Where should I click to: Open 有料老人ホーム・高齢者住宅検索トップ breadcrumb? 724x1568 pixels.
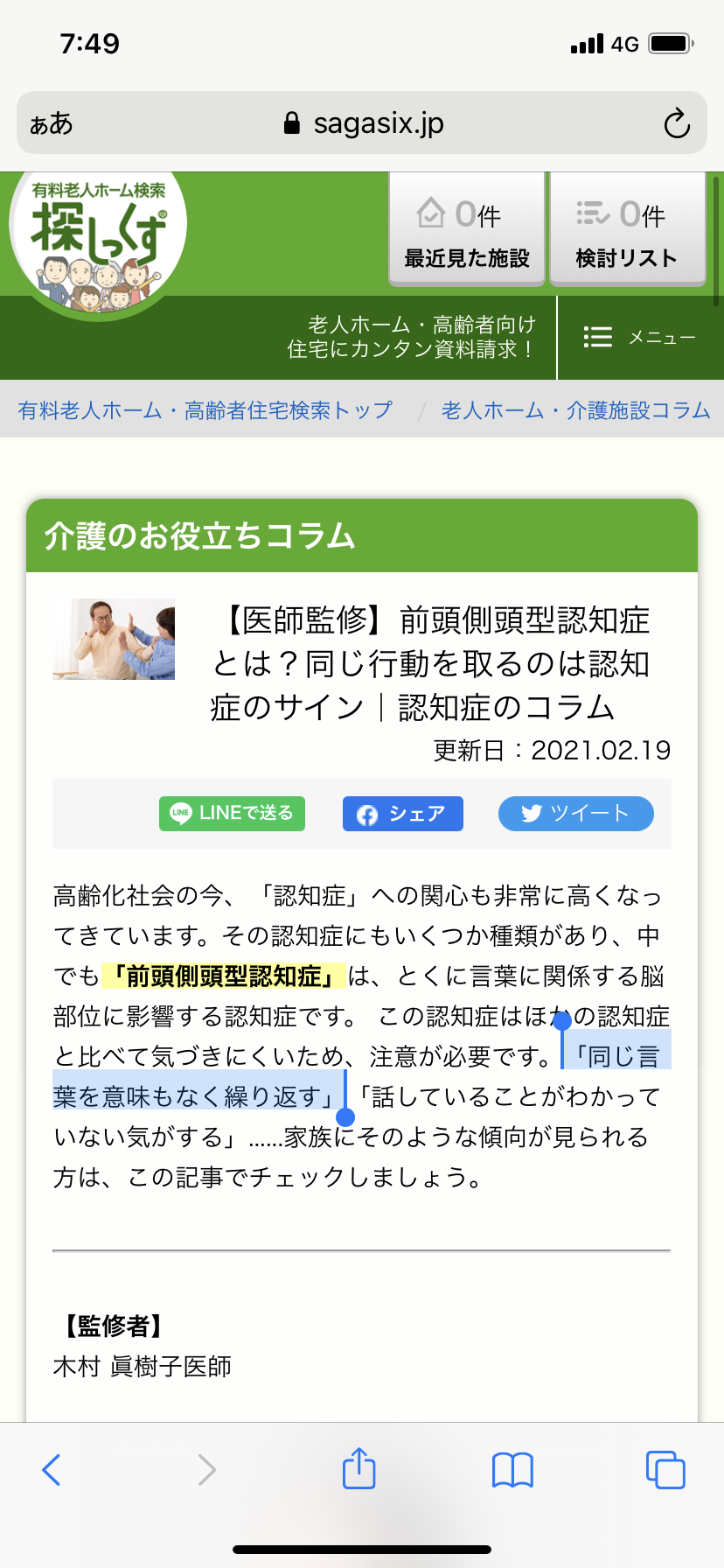205,409
